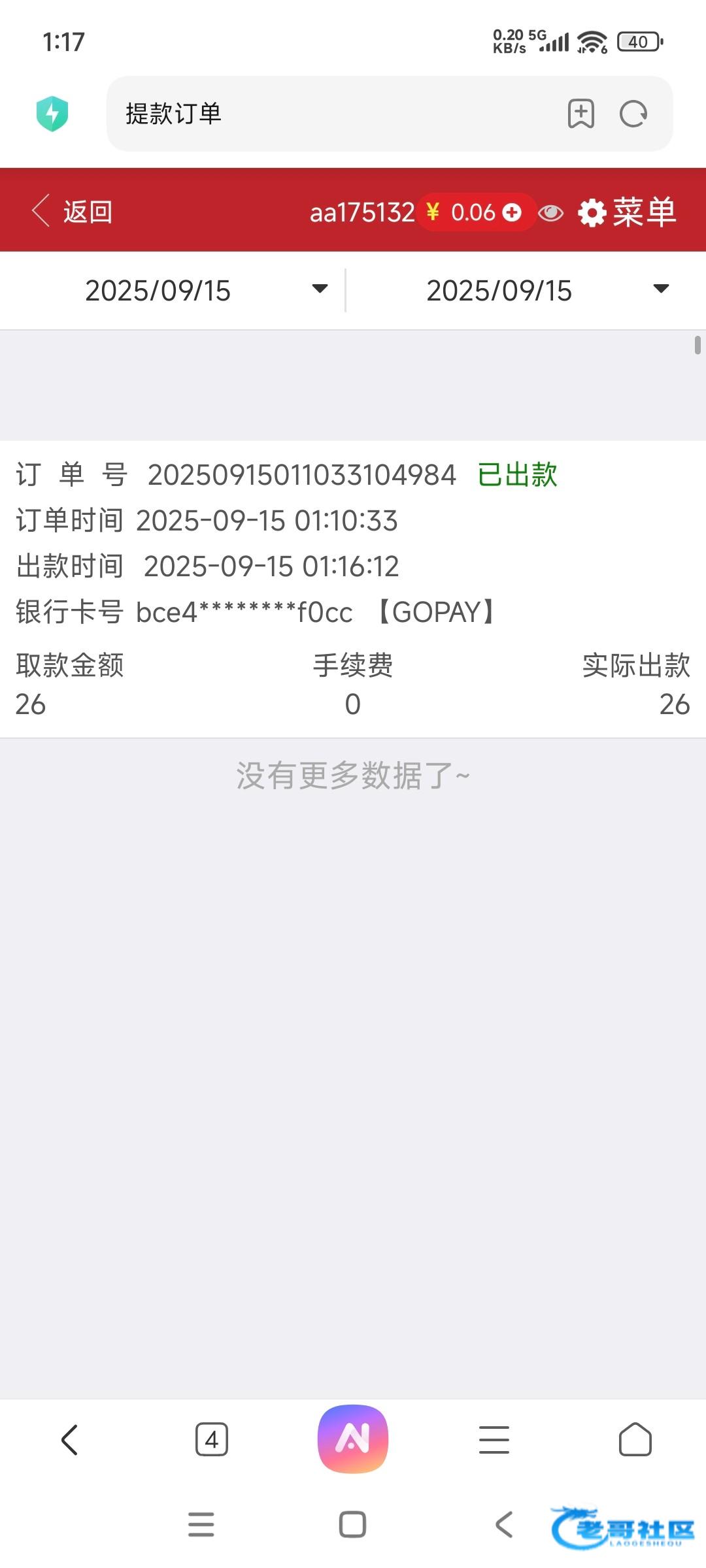
Task: Tap the 提款订单 address bar
Action: (x=327, y=114)
